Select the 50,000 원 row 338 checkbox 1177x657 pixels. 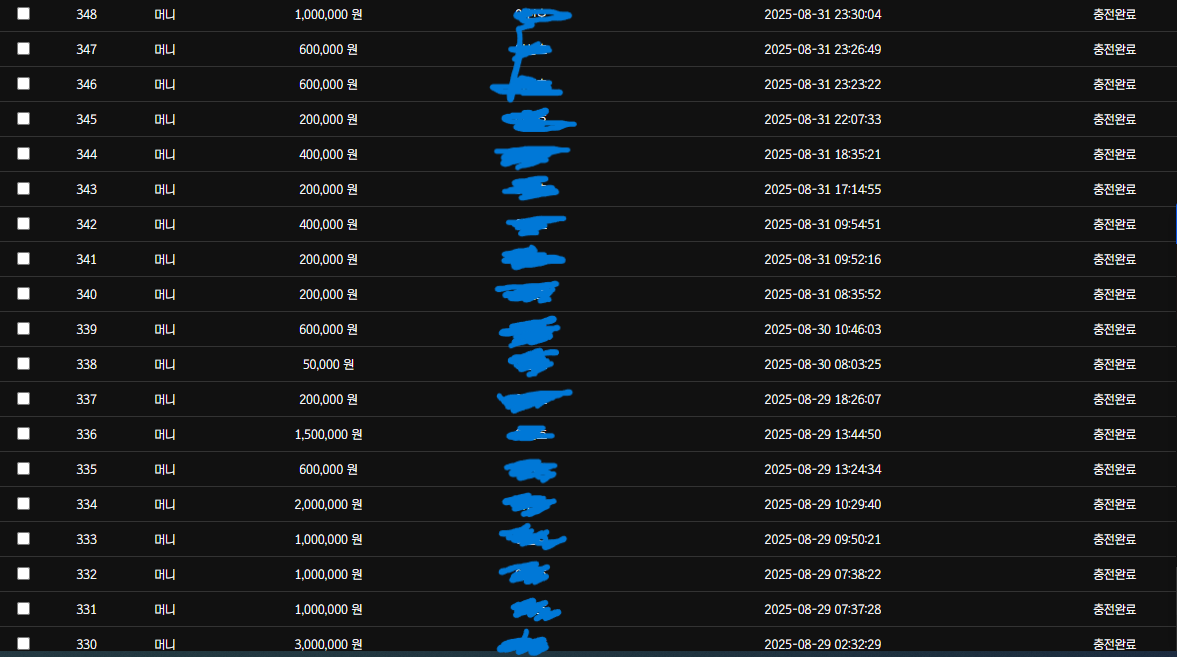(24, 364)
